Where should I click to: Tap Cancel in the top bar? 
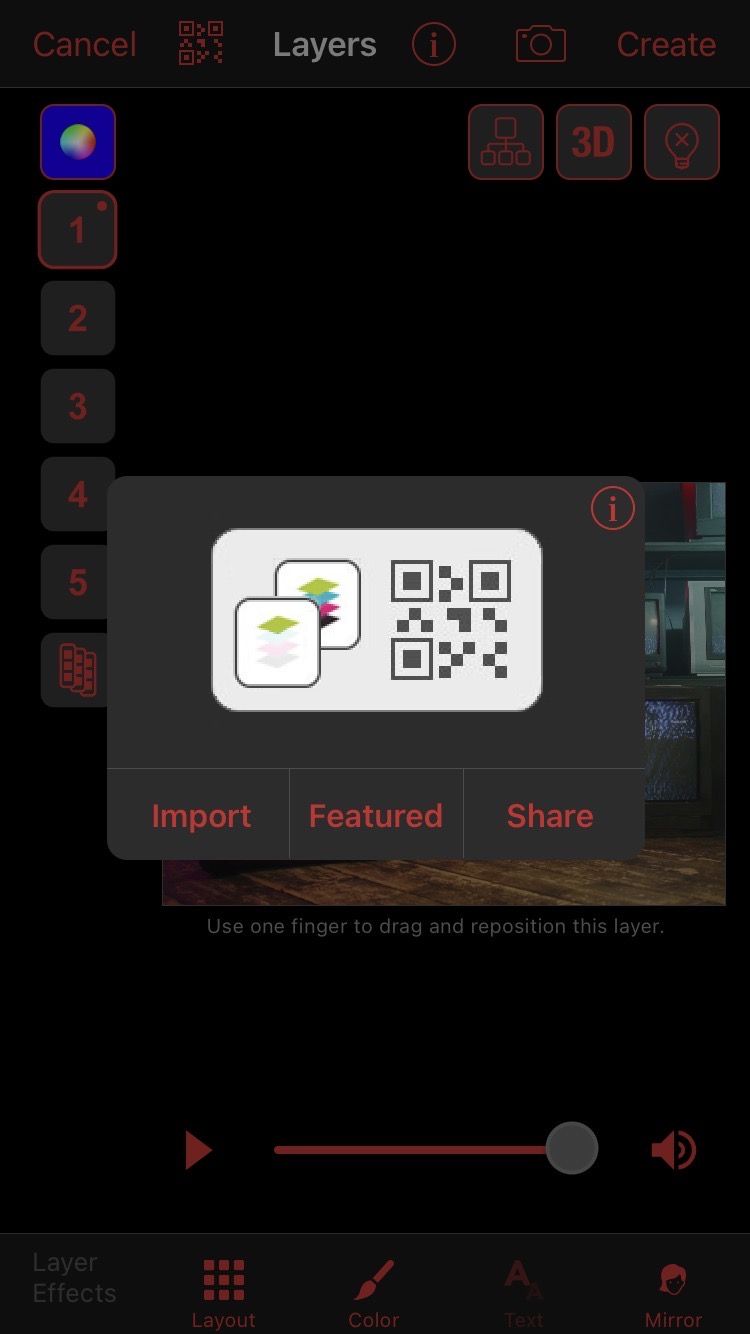point(85,45)
